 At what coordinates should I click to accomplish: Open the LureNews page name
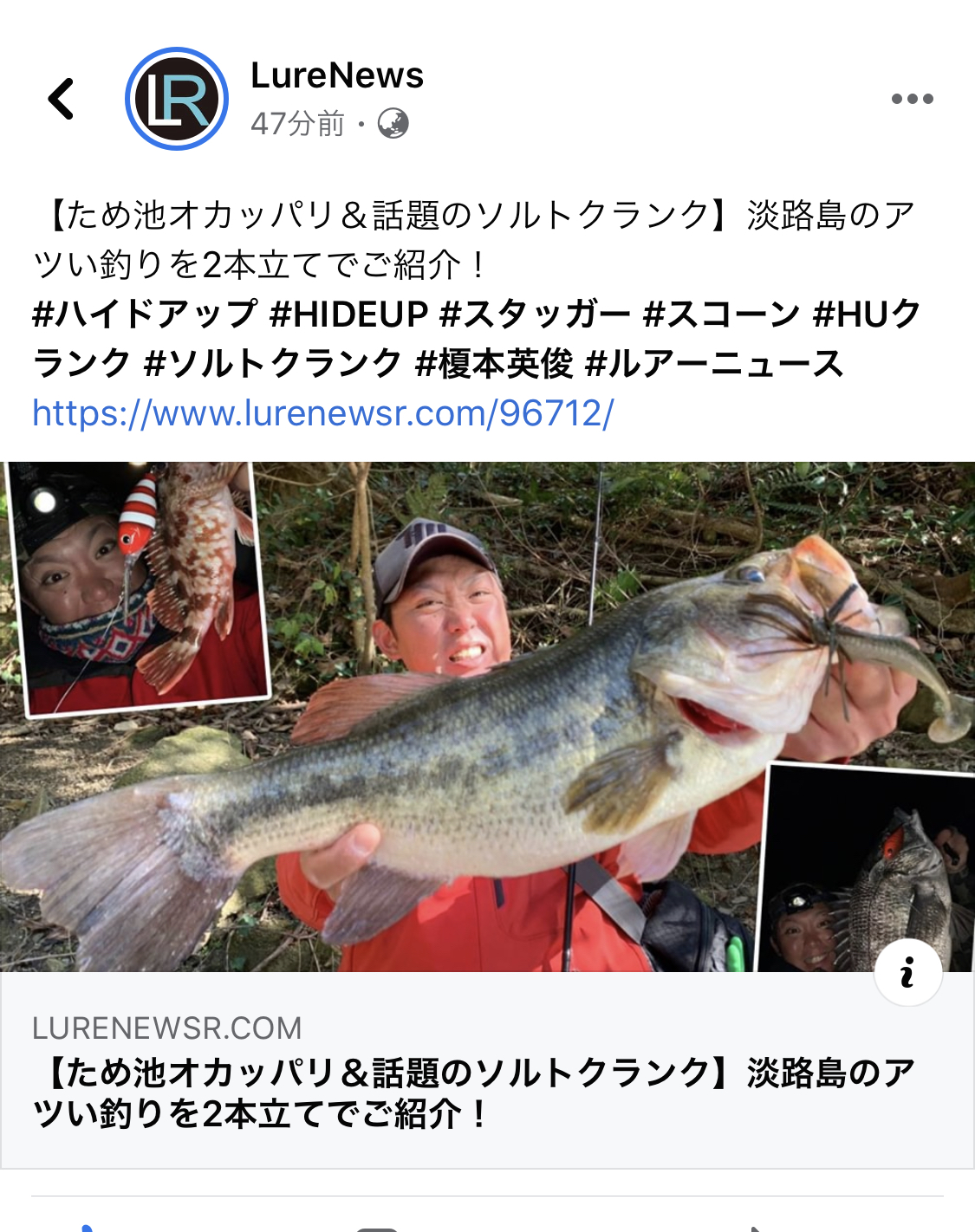click(x=336, y=76)
